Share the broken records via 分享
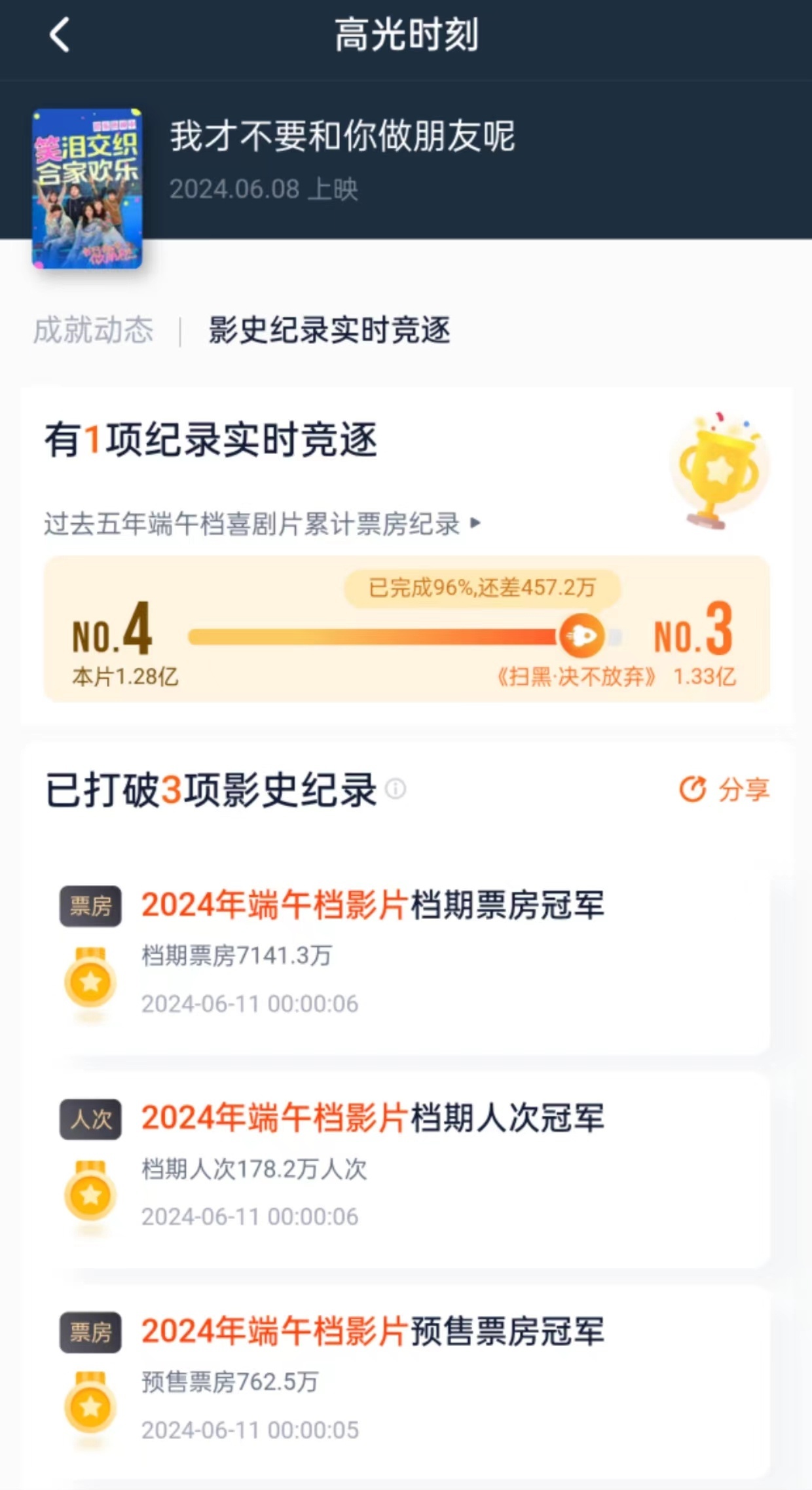This screenshot has height=1490, width=812. (x=724, y=789)
